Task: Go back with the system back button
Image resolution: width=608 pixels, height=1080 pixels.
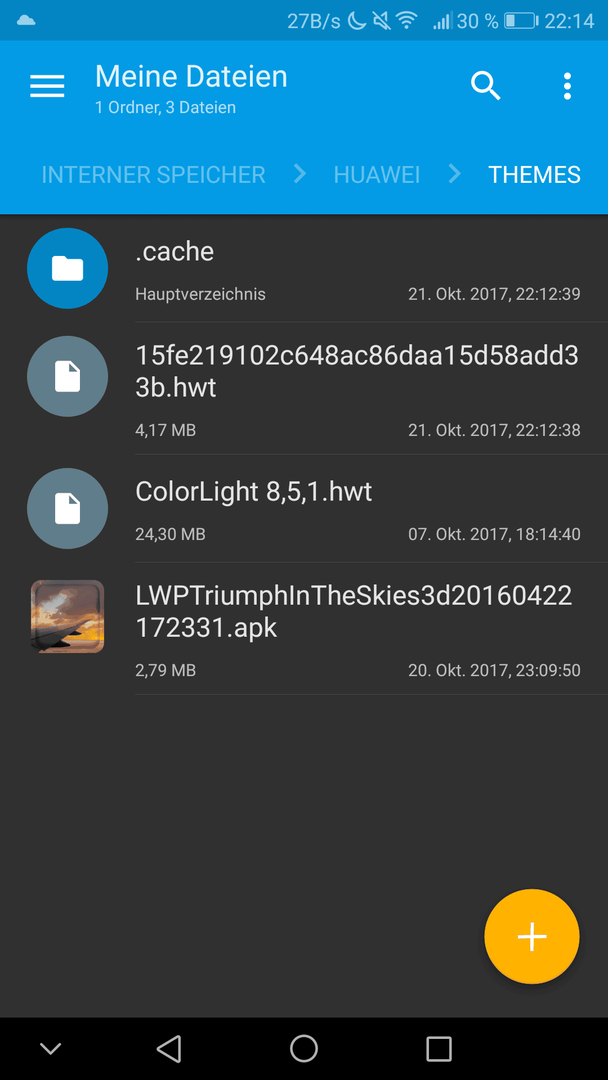Action: tap(169, 1048)
